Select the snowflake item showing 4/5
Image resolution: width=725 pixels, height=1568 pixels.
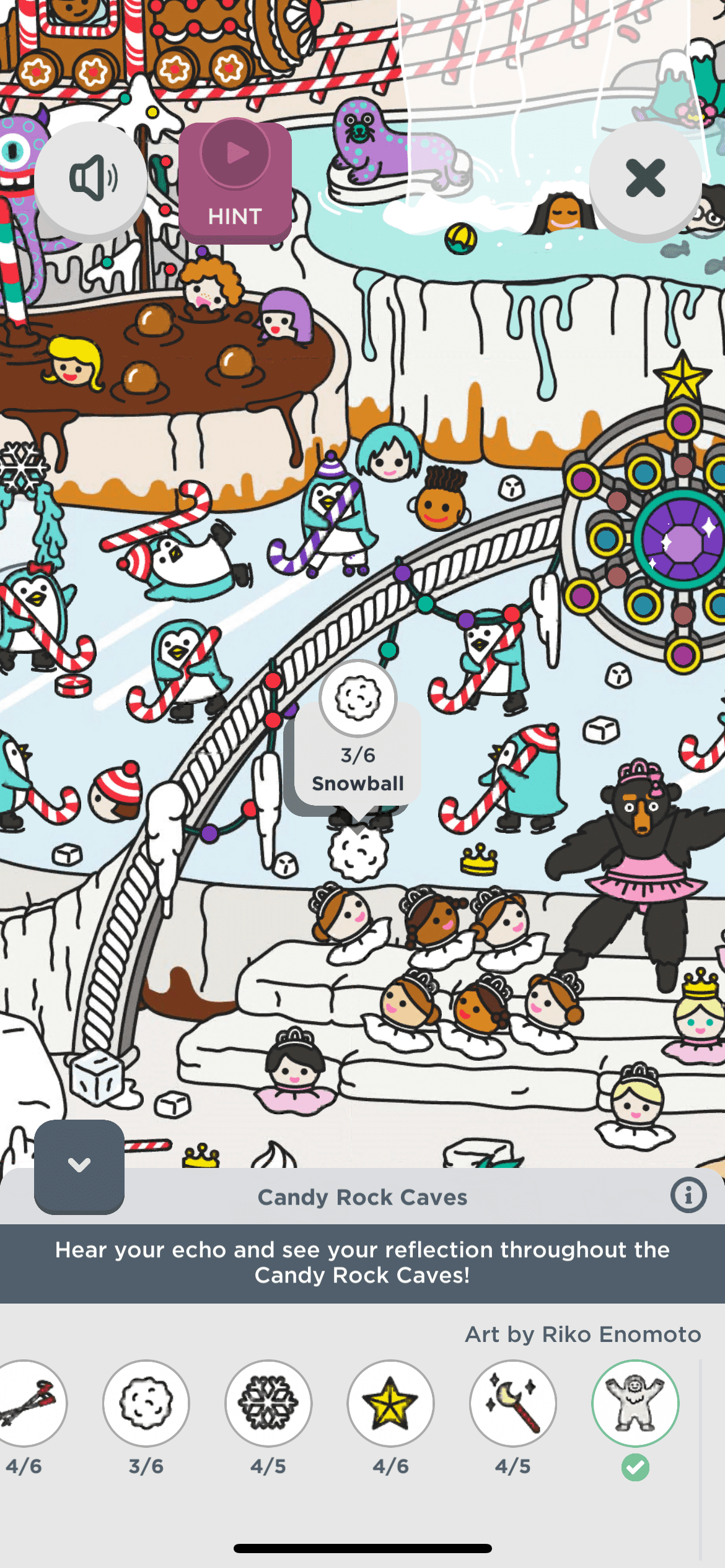click(x=268, y=1402)
